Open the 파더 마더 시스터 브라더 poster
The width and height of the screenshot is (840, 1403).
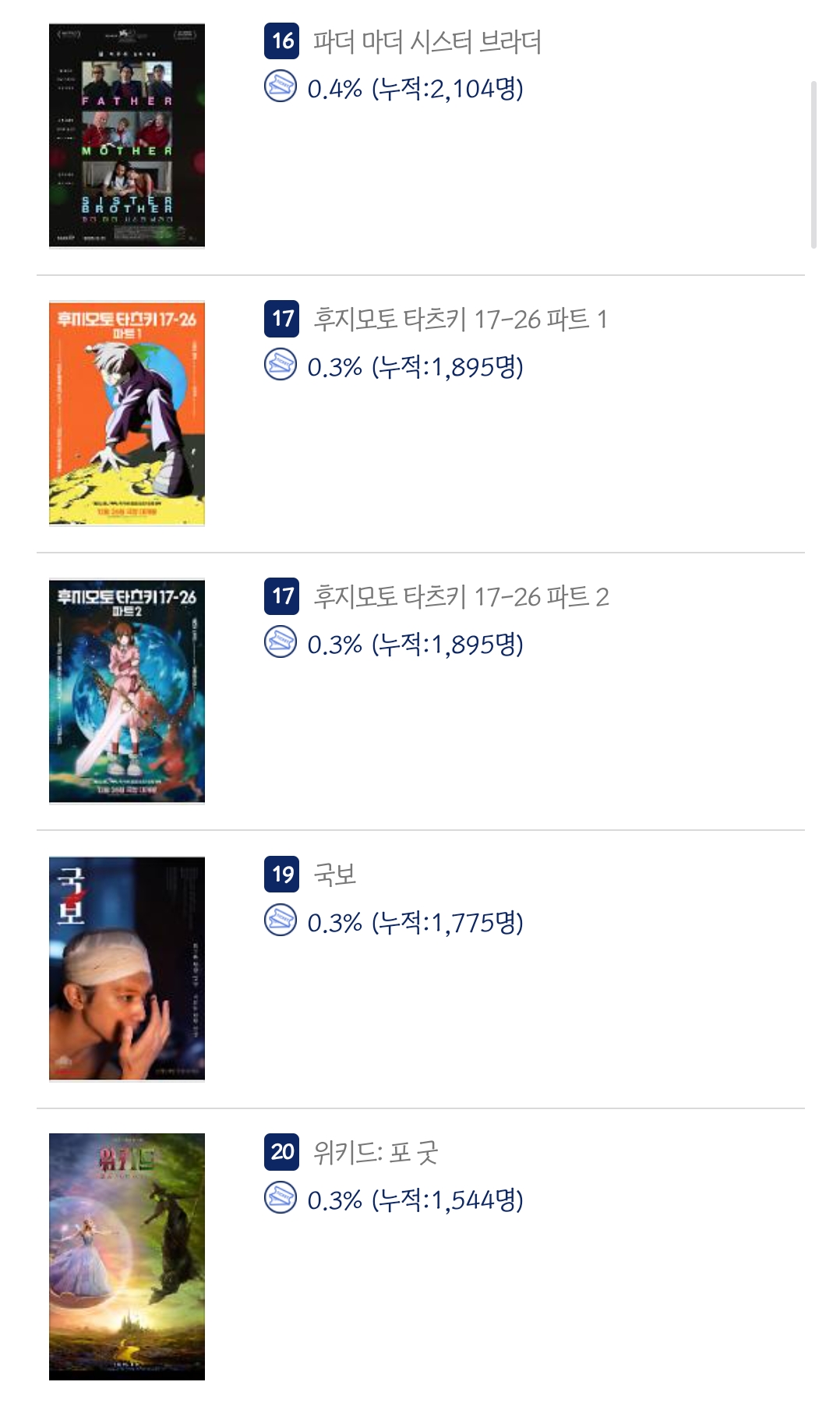127,136
